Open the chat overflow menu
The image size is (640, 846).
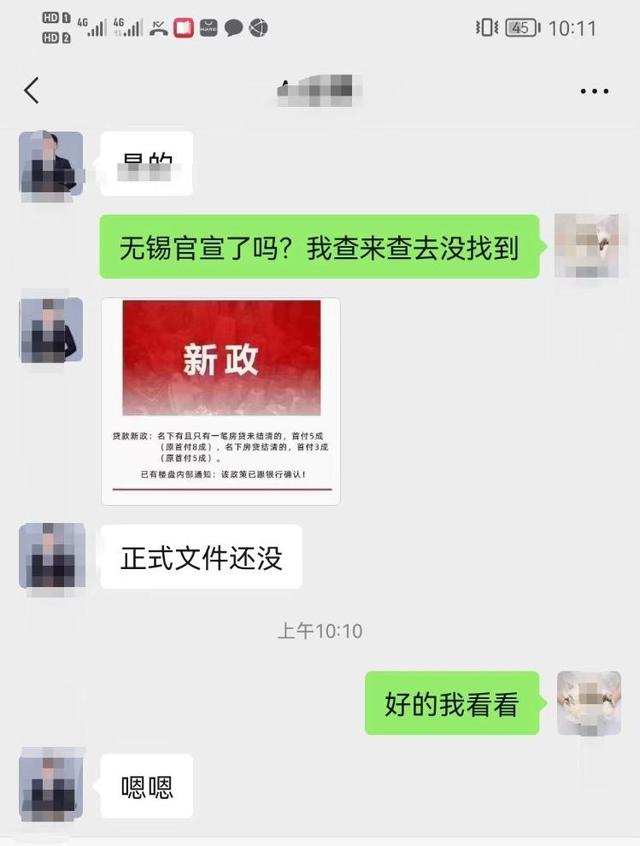tap(594, 91)
